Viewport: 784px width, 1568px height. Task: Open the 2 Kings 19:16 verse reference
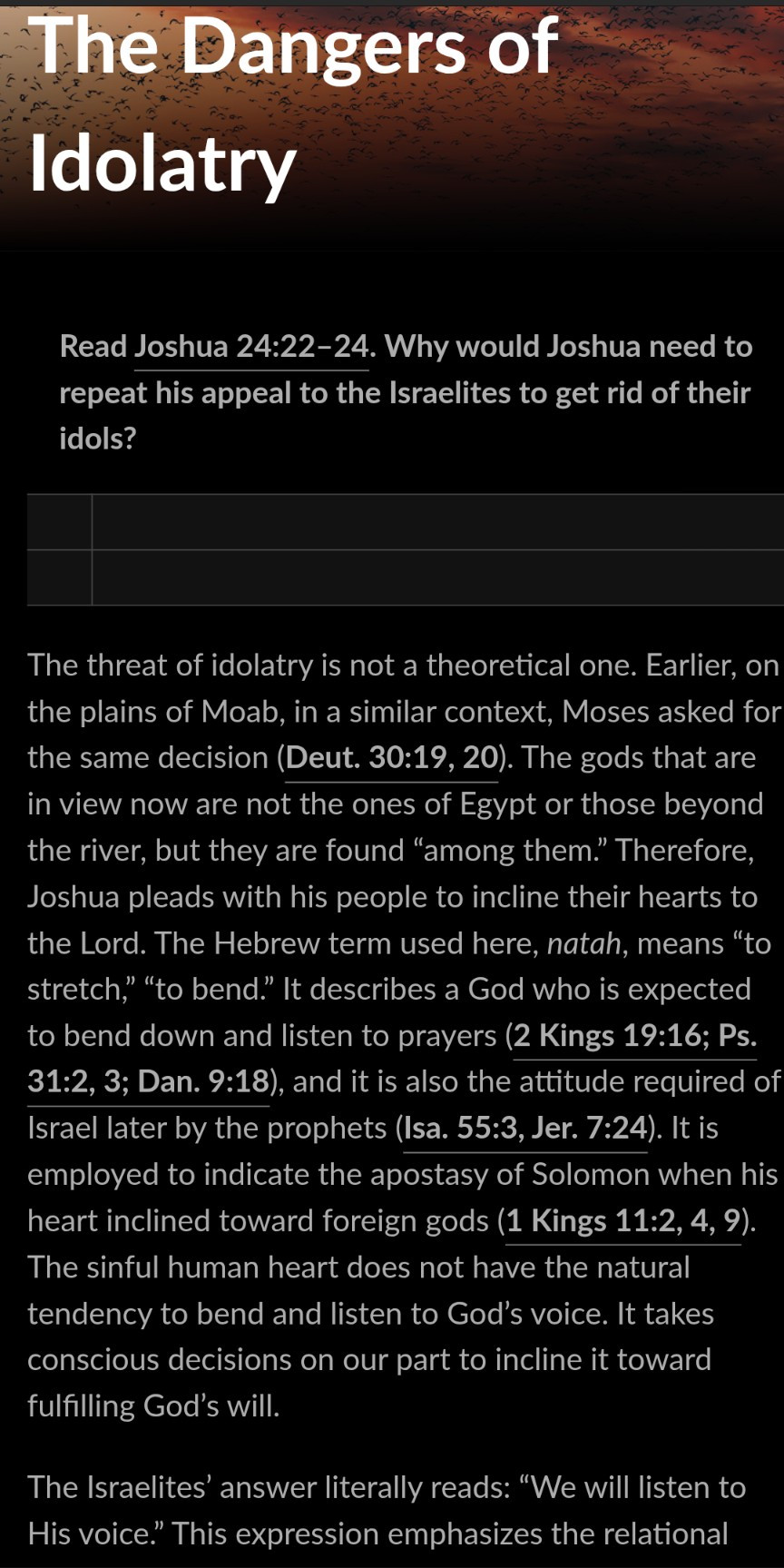coord(634,1036)
